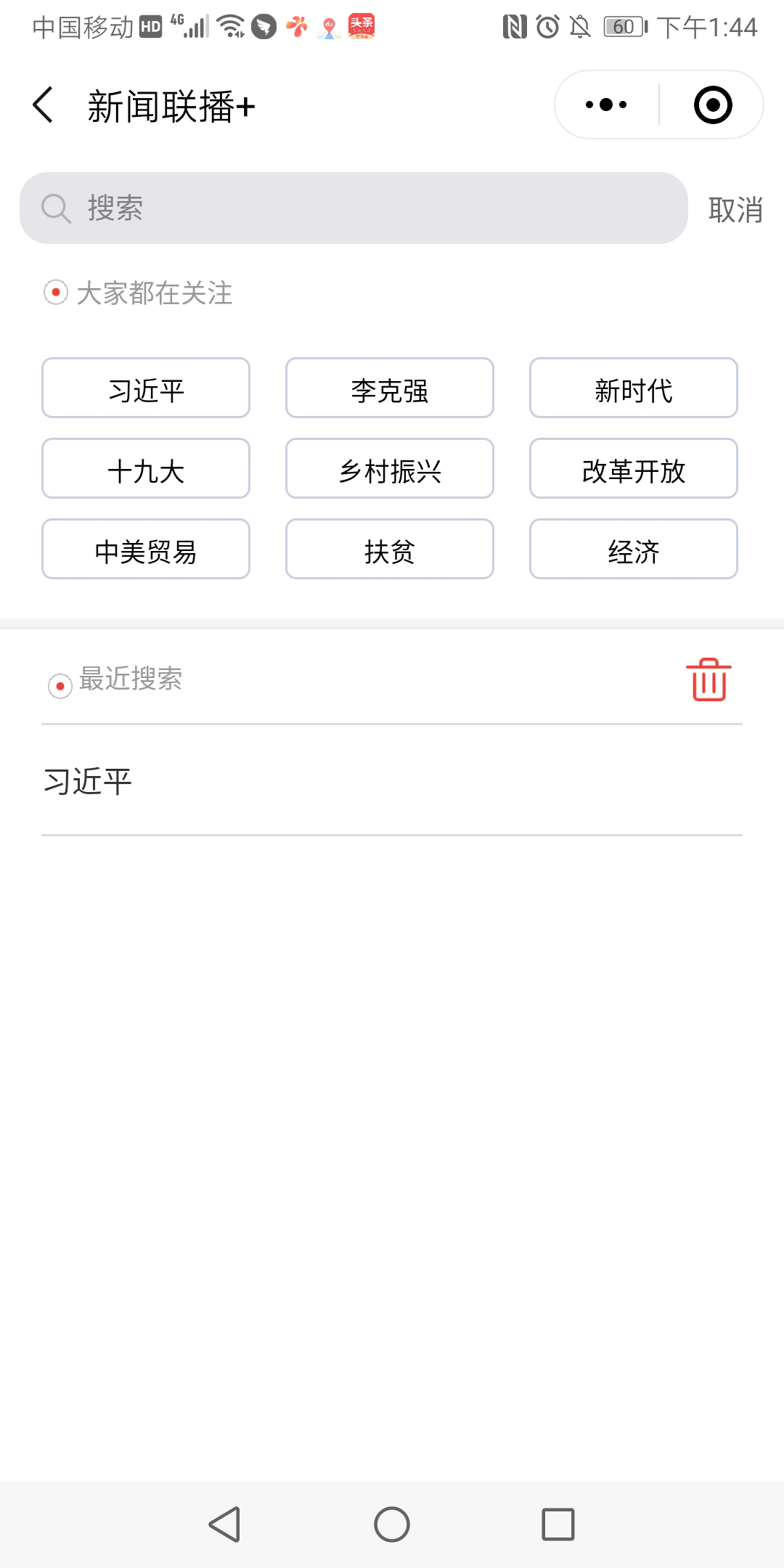
Task: Tap the Android home circle button
Action: (392, 1528)
